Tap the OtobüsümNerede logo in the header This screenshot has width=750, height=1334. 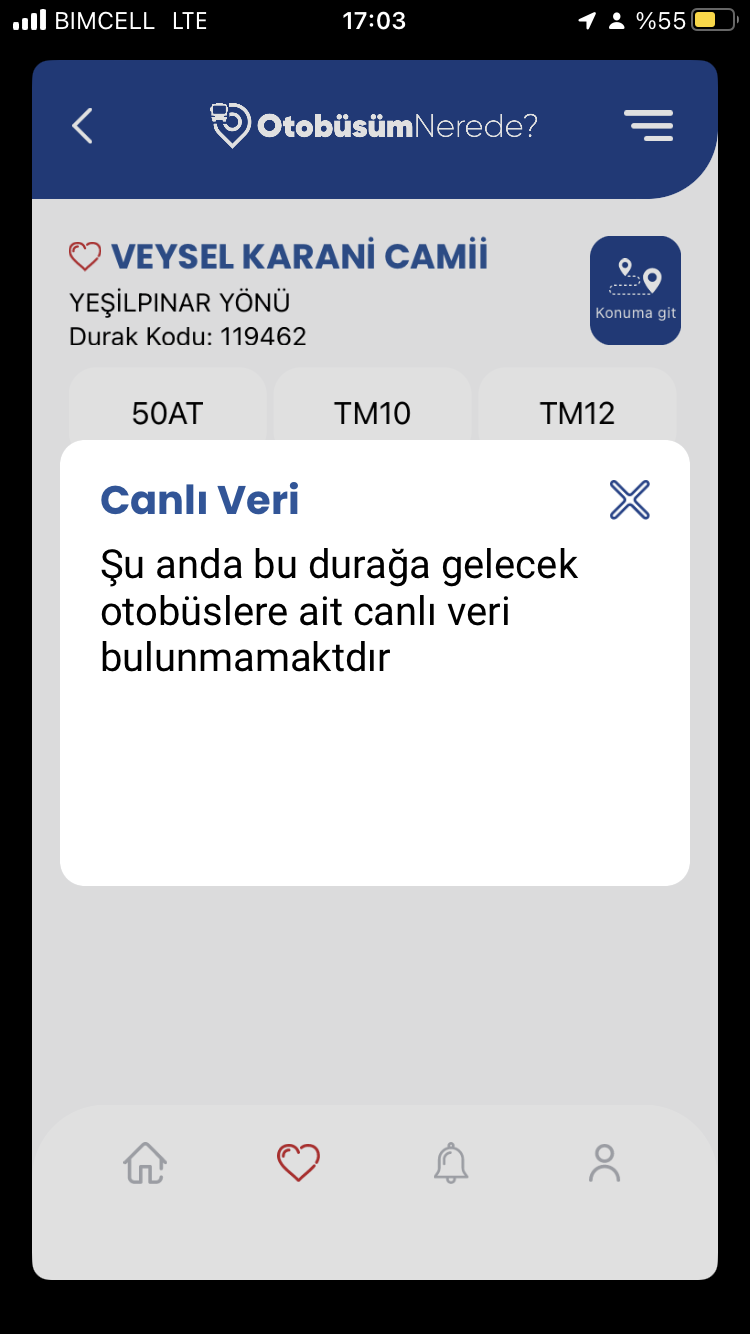point(374,125)
